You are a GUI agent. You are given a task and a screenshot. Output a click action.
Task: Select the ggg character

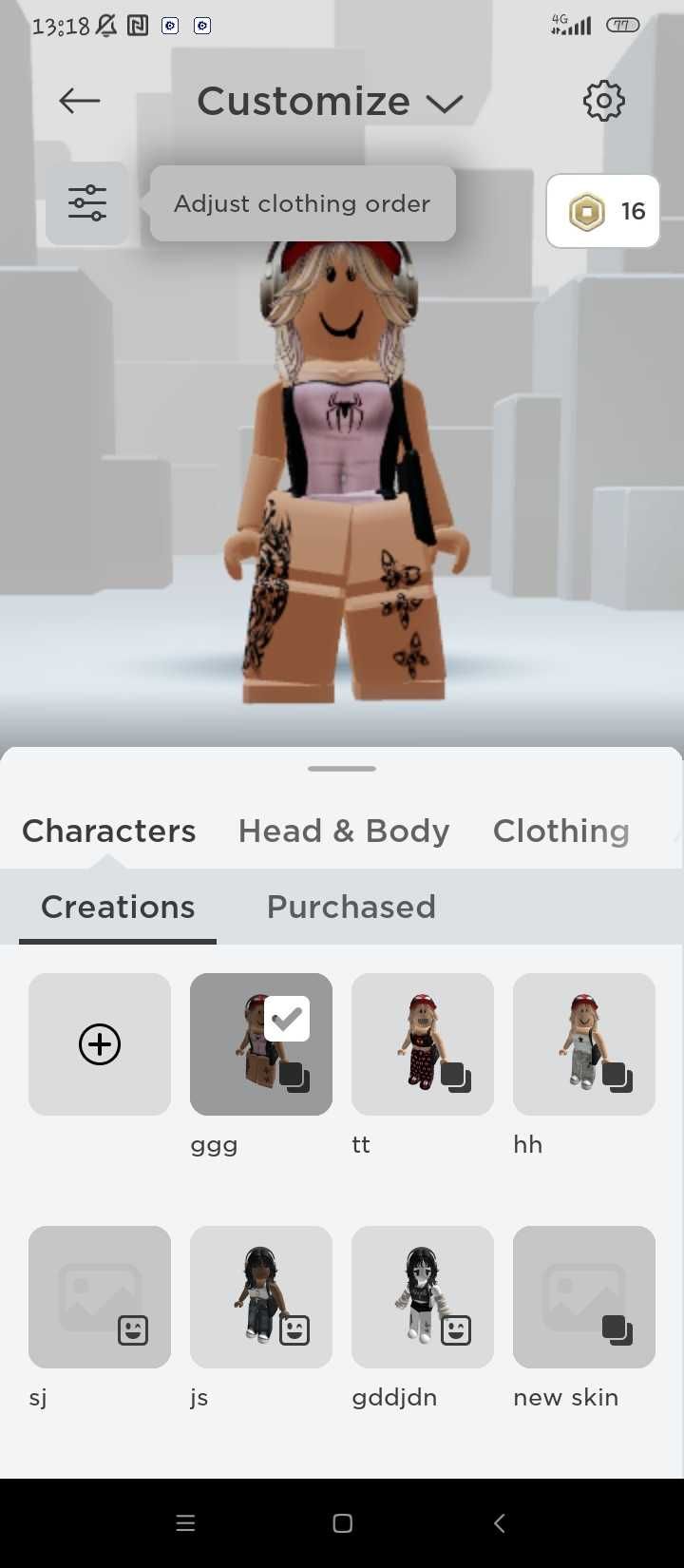click(261, 1044)
